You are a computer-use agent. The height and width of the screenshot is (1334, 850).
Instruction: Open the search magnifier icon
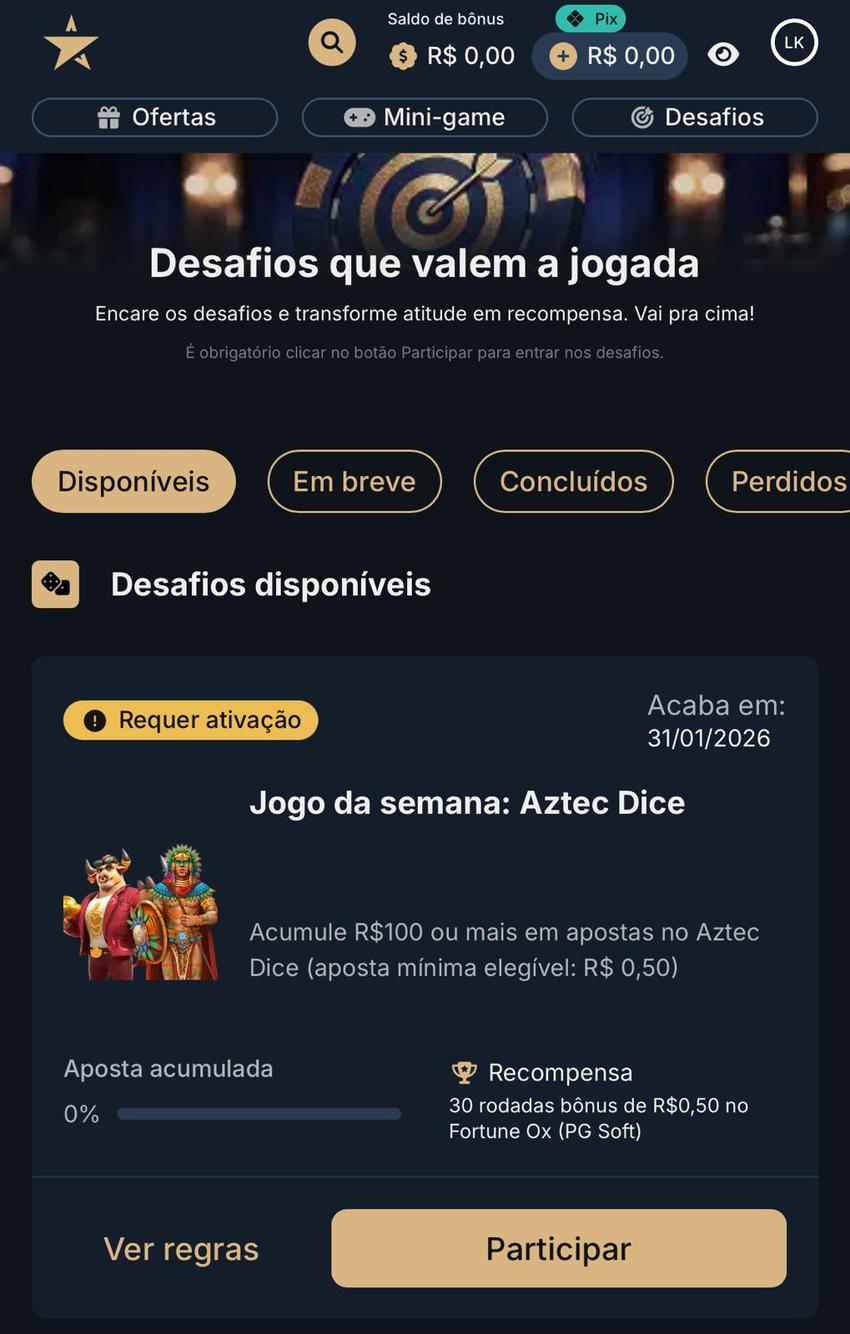330,41
